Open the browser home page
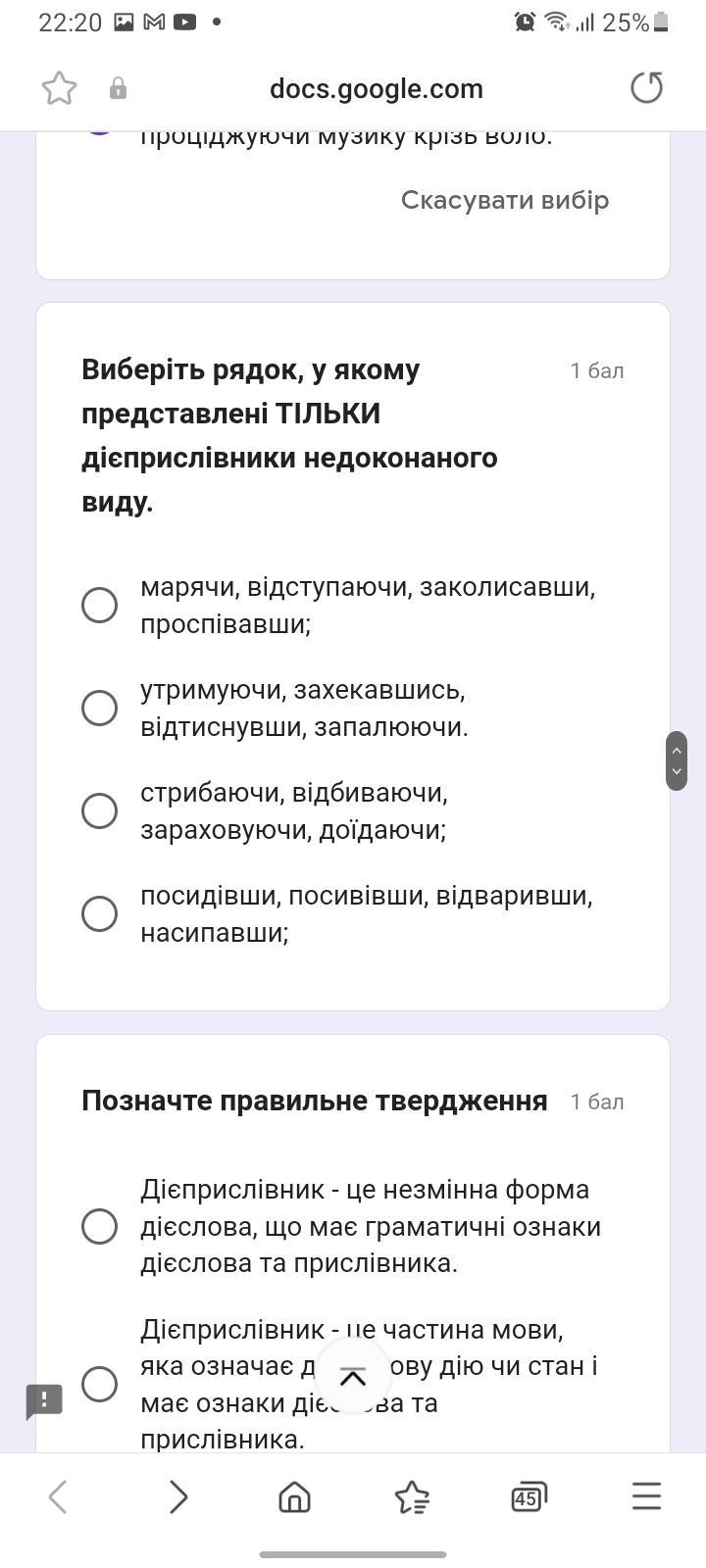 point(294,1496)
